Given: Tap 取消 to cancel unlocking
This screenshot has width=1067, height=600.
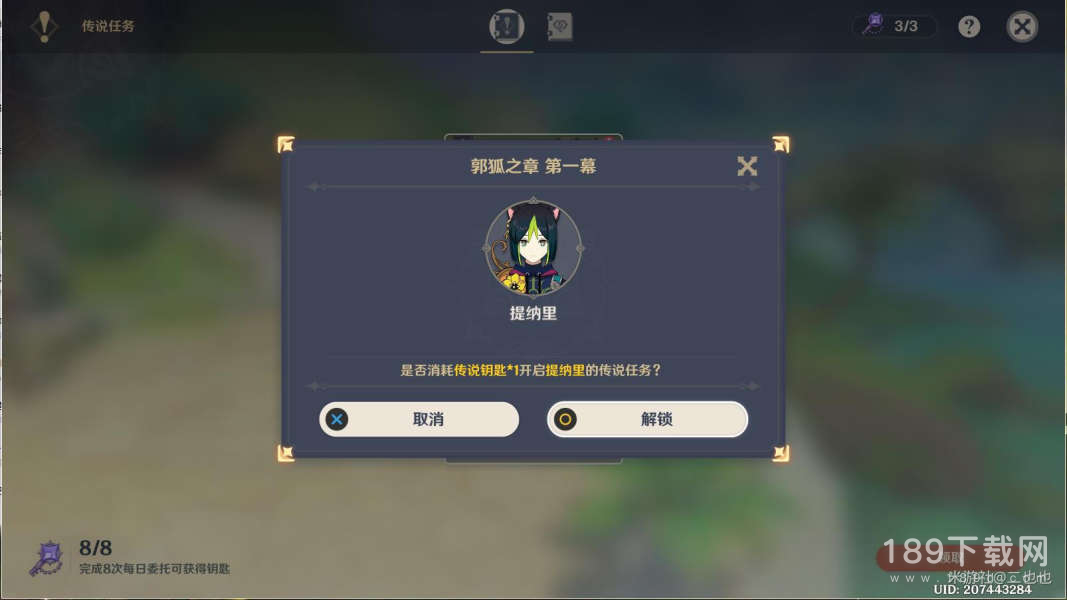Looking at the screenshot, I should tap(419, 419).
